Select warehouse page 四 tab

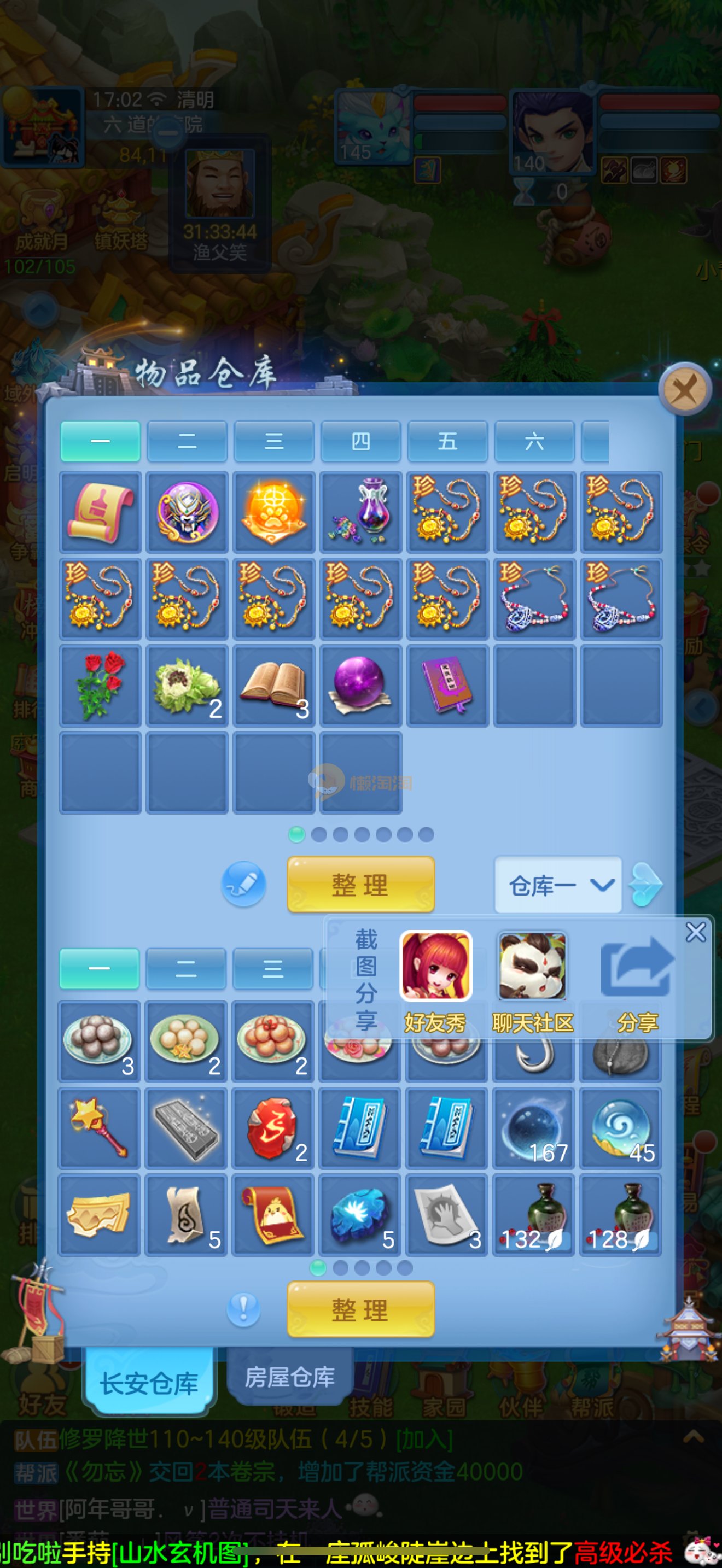[x=360, y=441]
